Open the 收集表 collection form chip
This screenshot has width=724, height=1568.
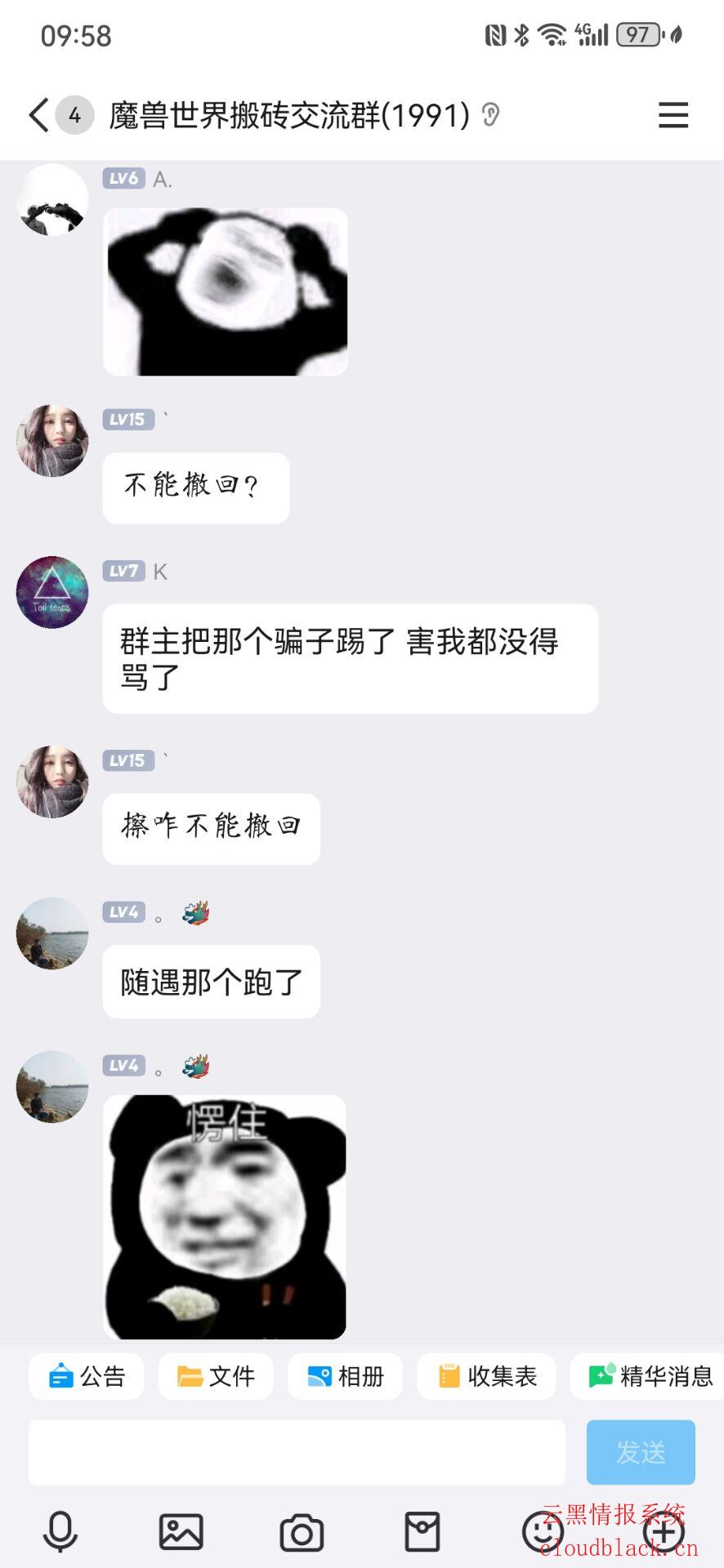(x=487, y=1376)
